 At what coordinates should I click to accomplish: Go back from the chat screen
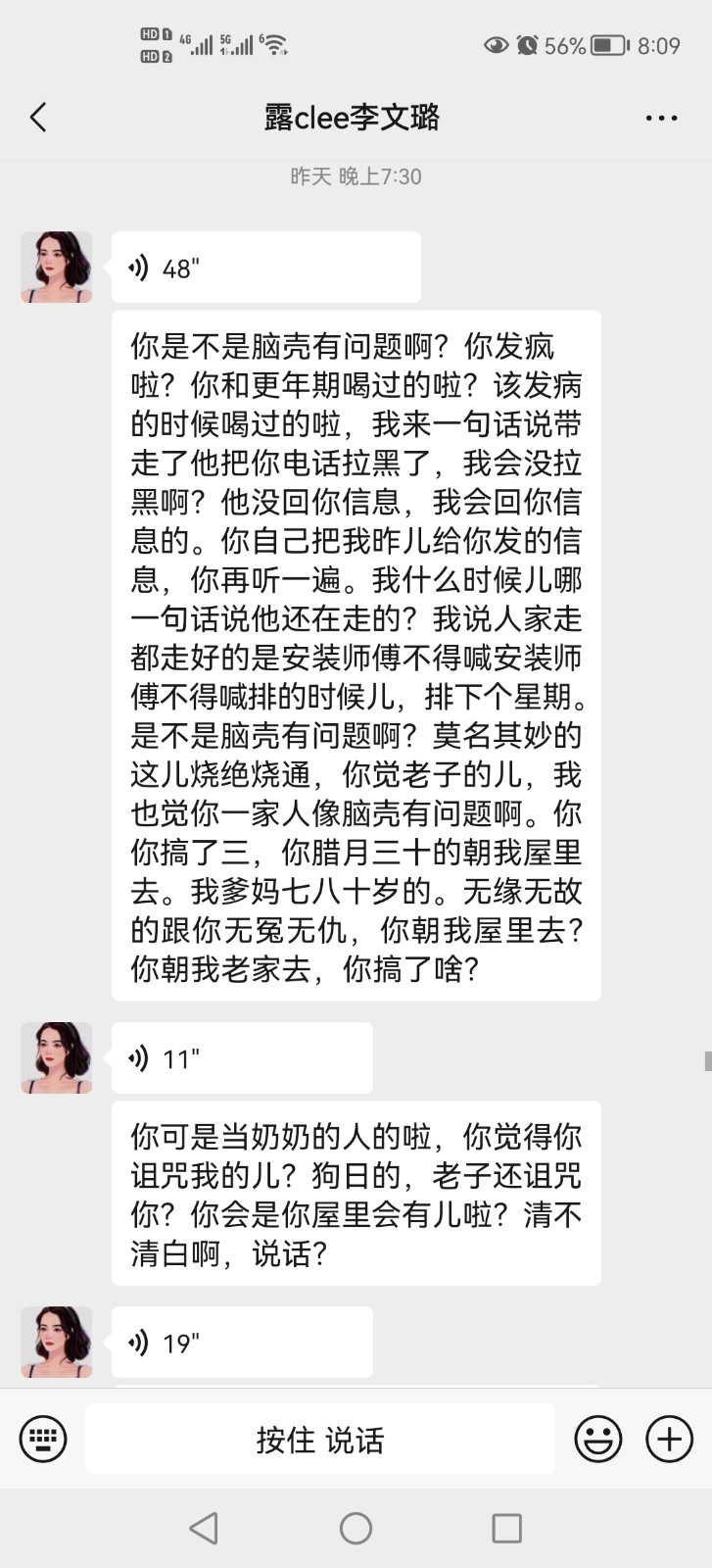tap(38, 119)
